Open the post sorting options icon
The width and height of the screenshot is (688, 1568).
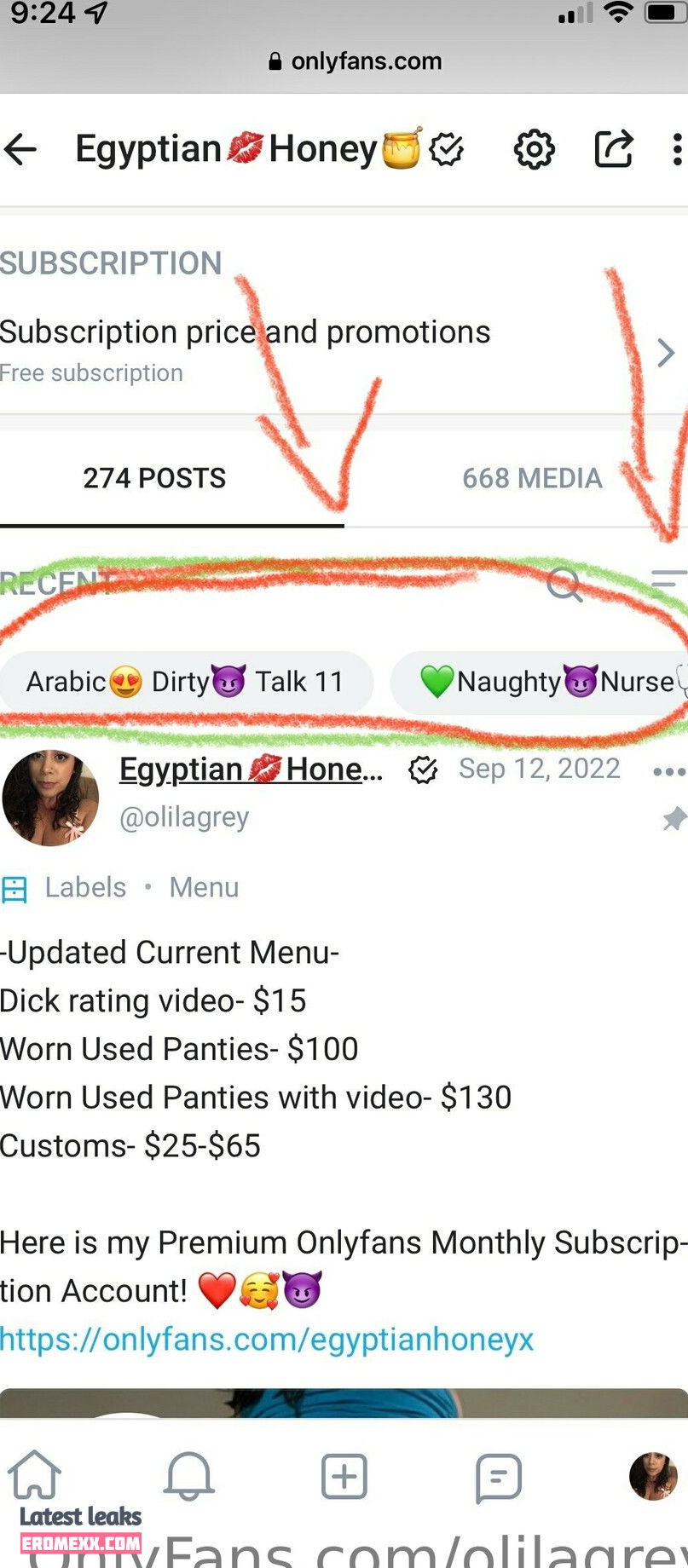tap(668, 581)
